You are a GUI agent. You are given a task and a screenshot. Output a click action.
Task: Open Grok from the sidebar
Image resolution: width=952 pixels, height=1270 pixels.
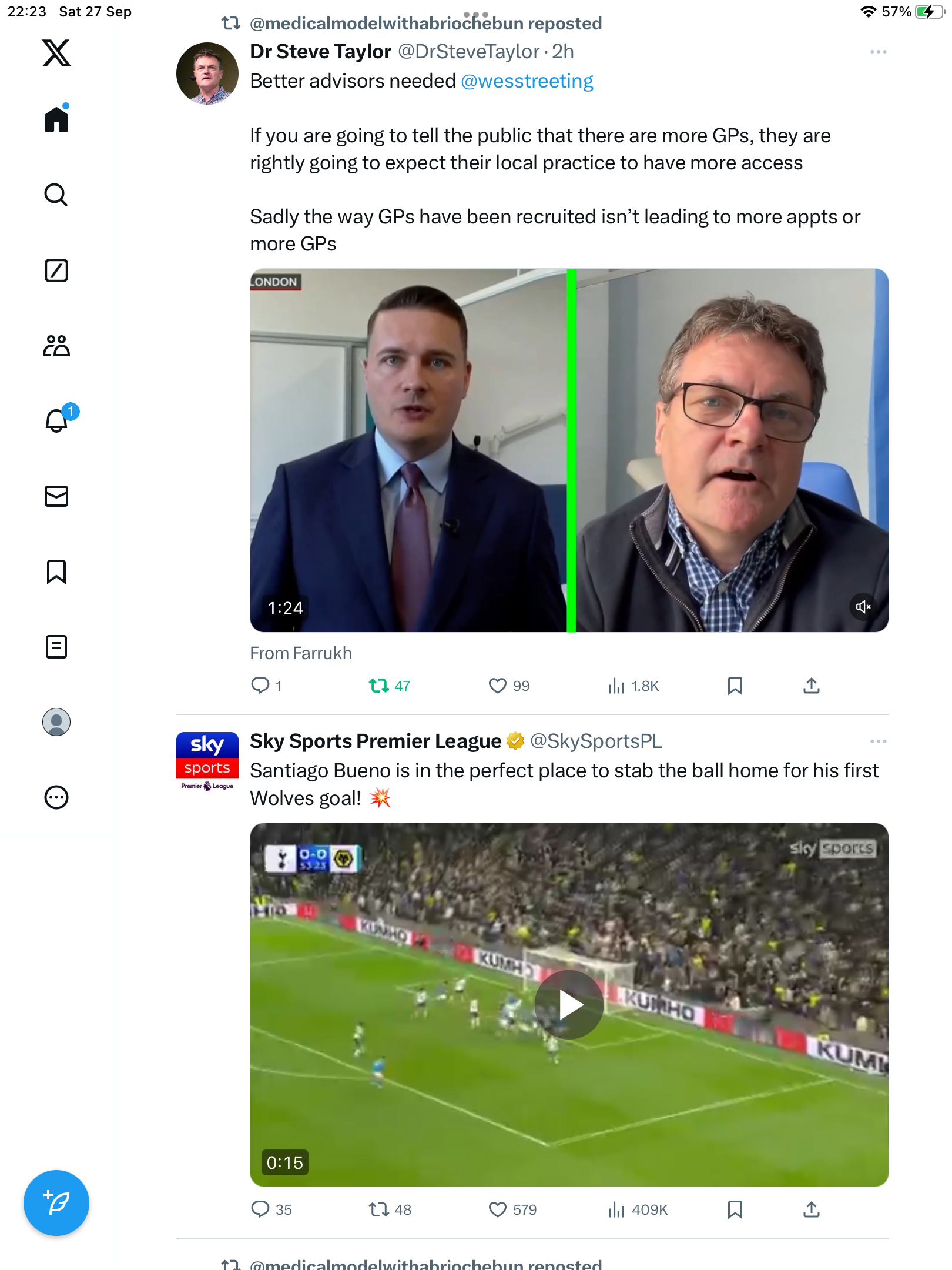pos(56,270)
